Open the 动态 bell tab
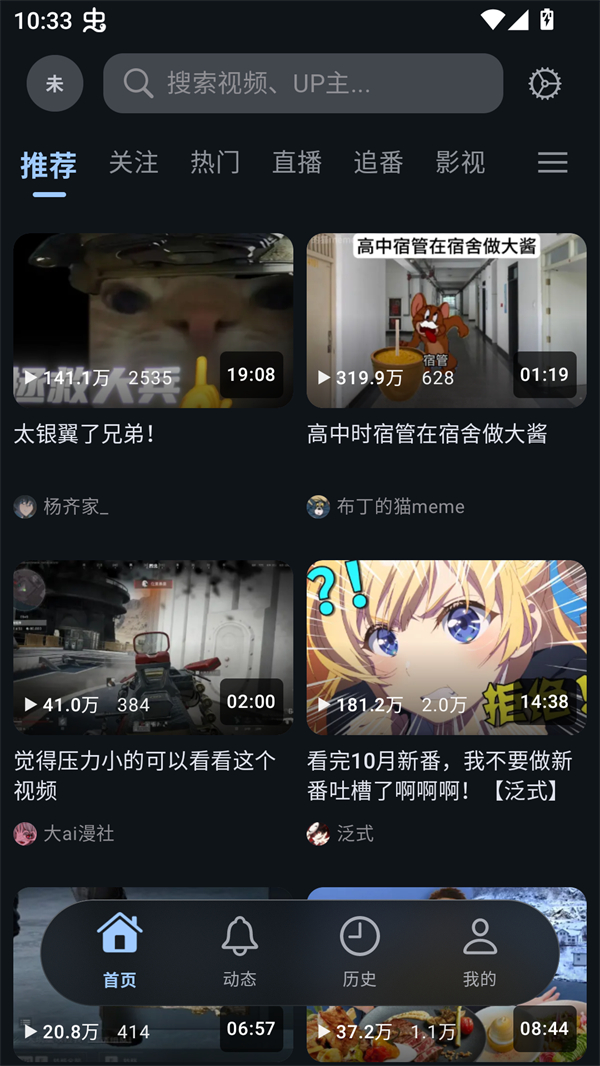 click(x=239, y=951)
